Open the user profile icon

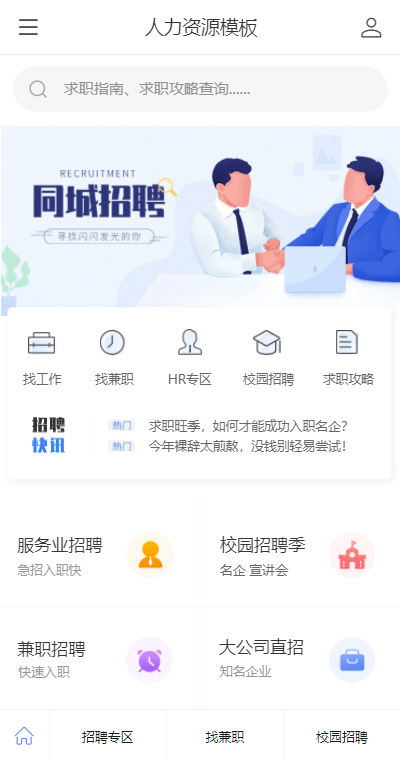tap(371, 28)
